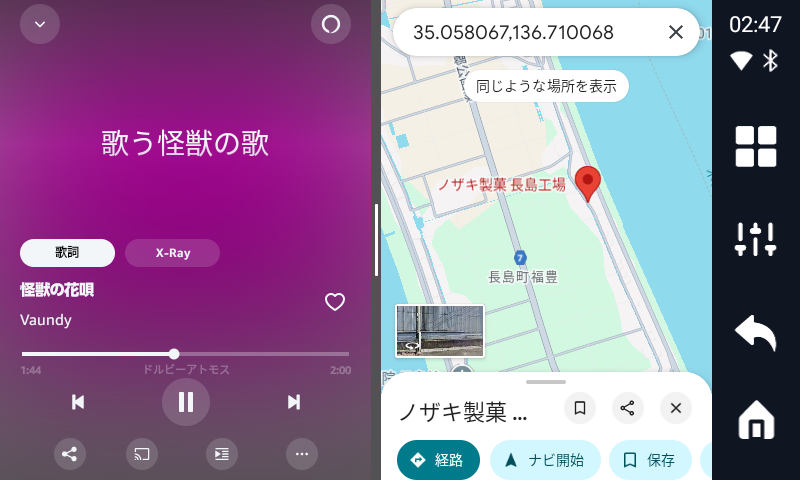800x480 pixels.
Task: Tap 同じような場所を表示 chip
Action: [x=546, y=86]
